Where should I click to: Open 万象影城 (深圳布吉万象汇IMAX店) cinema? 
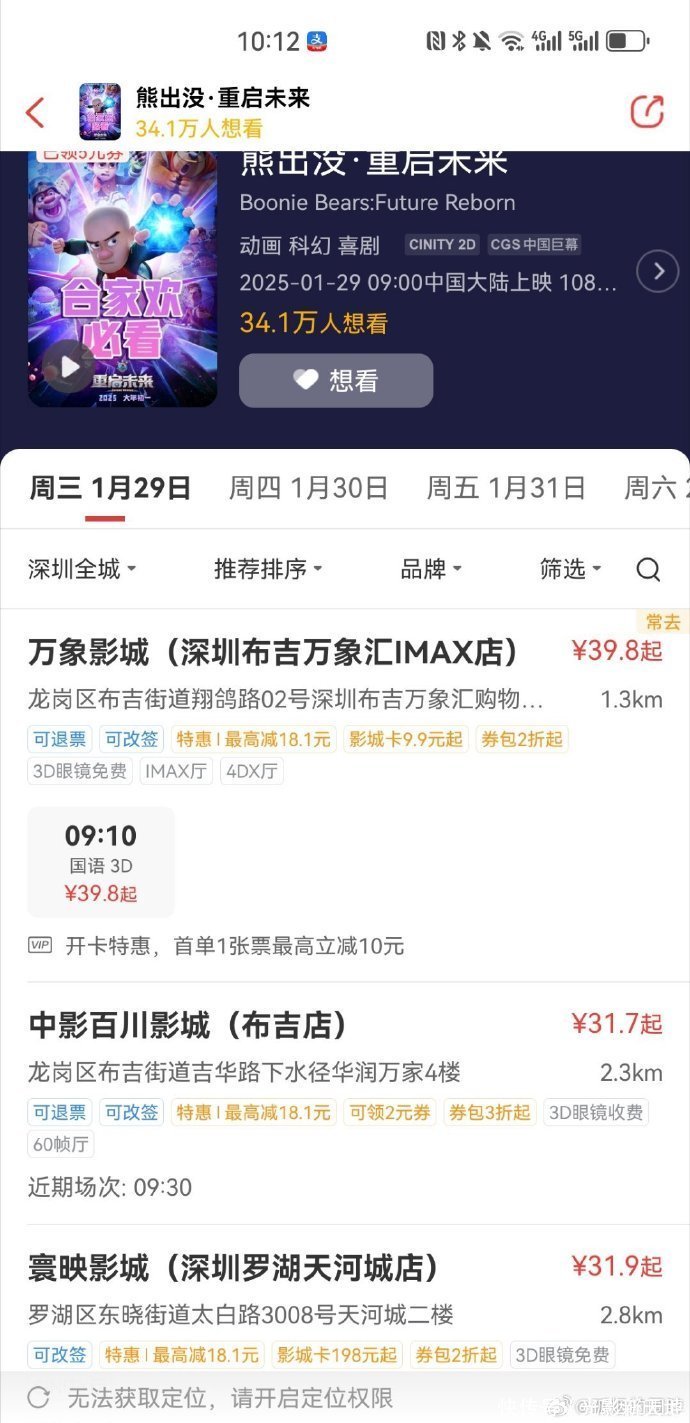[x=274, y=653]
